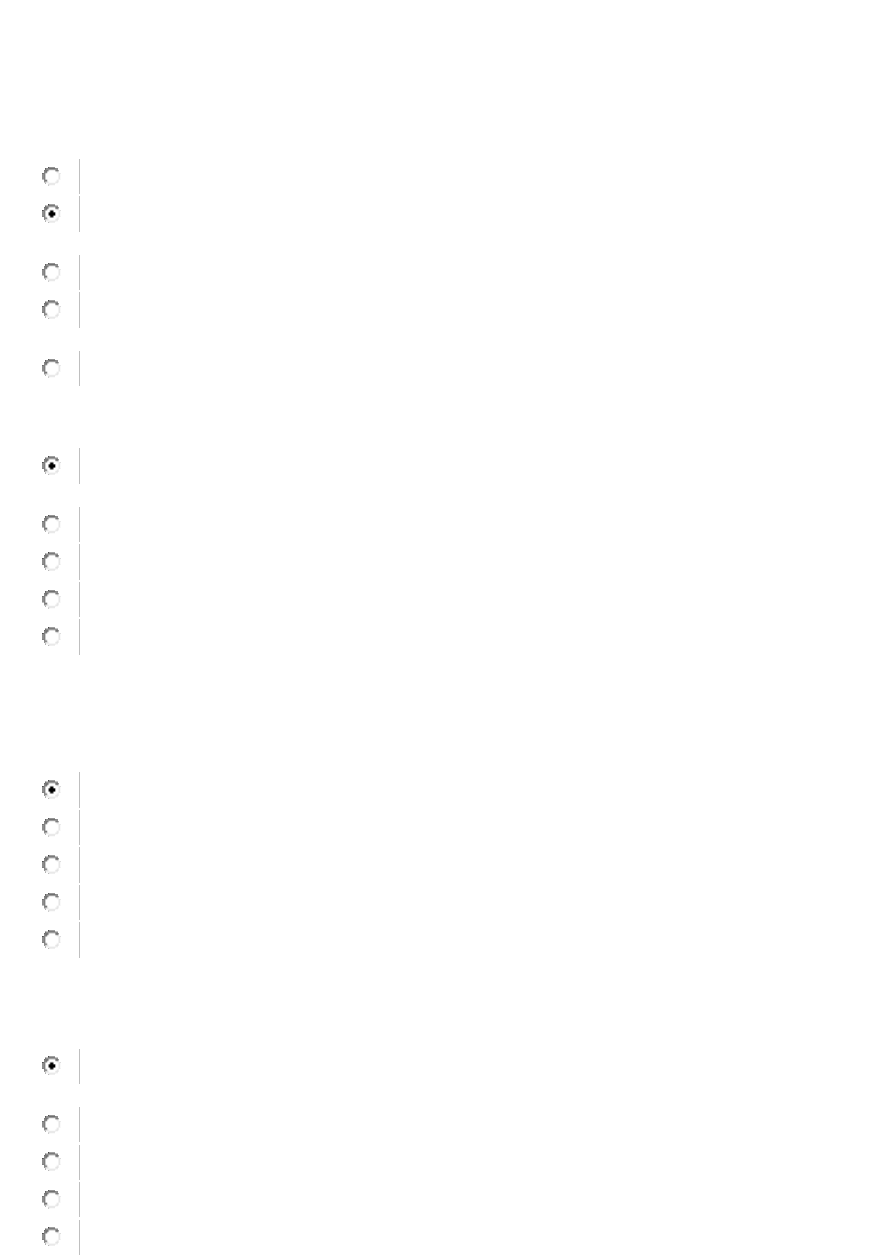Choose the second option of the second question
This screenshot has width=893, height=1255.
pos(51,524)
